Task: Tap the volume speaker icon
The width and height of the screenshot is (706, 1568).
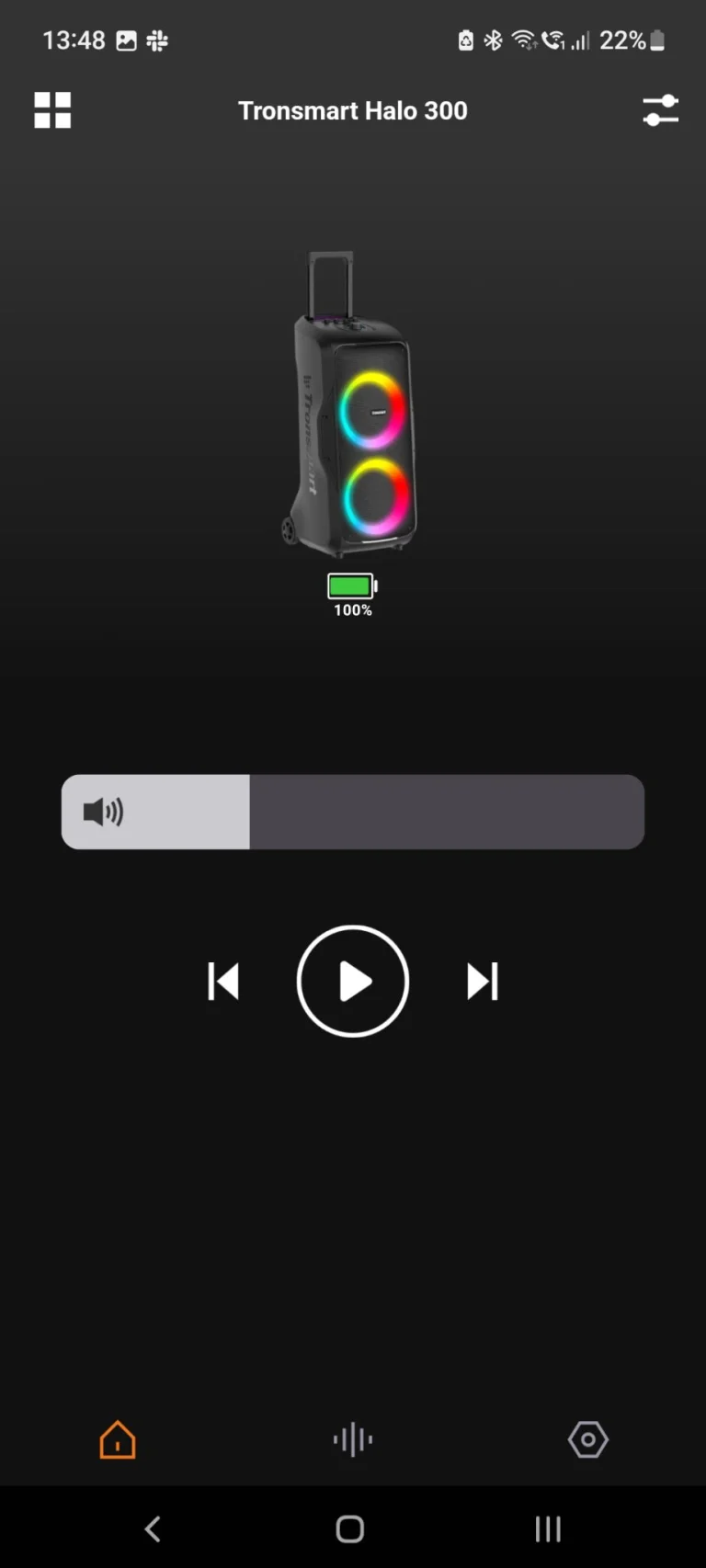Action: 104,812
